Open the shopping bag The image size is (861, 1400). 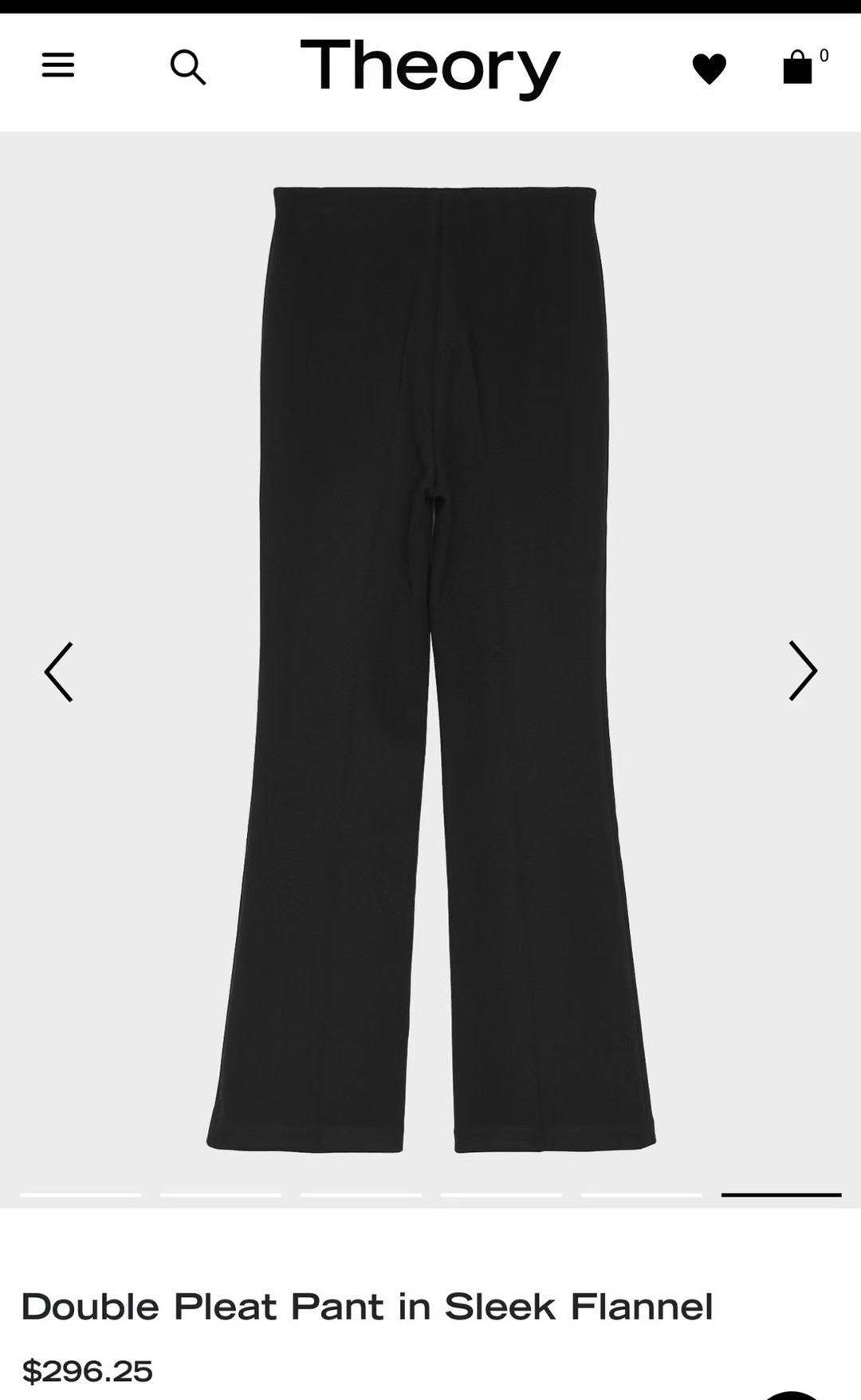[798, 67]
